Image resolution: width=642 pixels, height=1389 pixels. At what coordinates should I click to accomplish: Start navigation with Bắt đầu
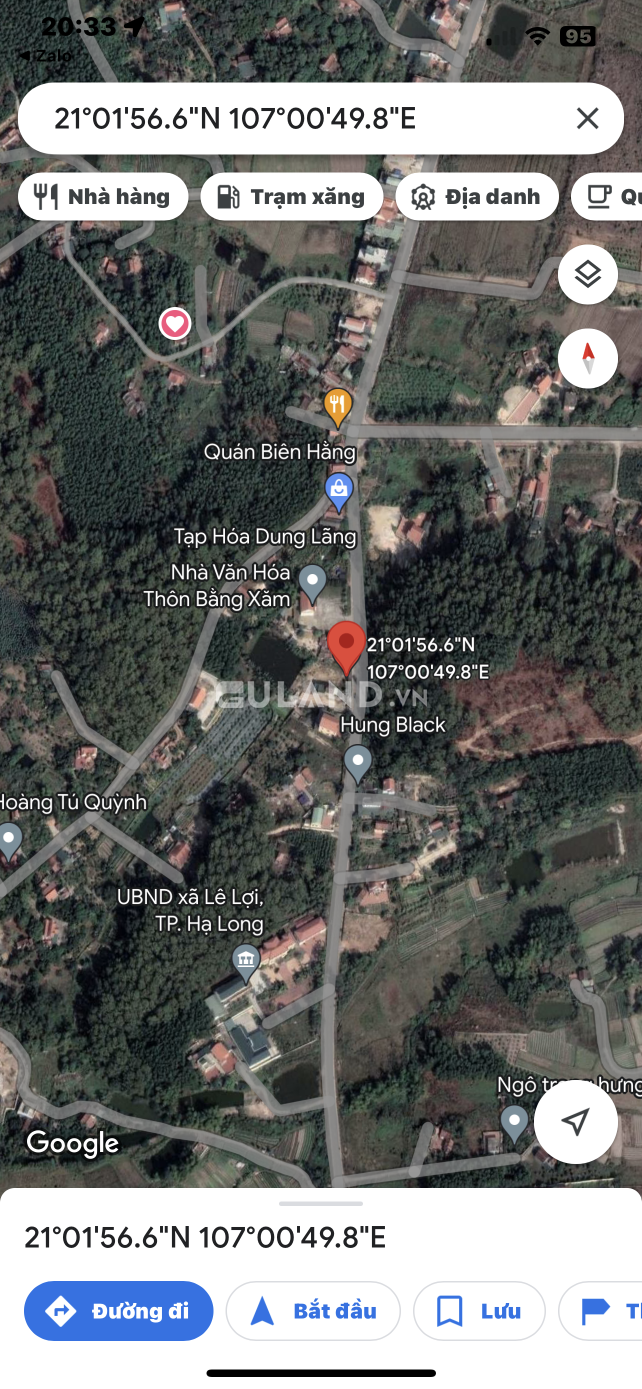(x=313, y=1310)
